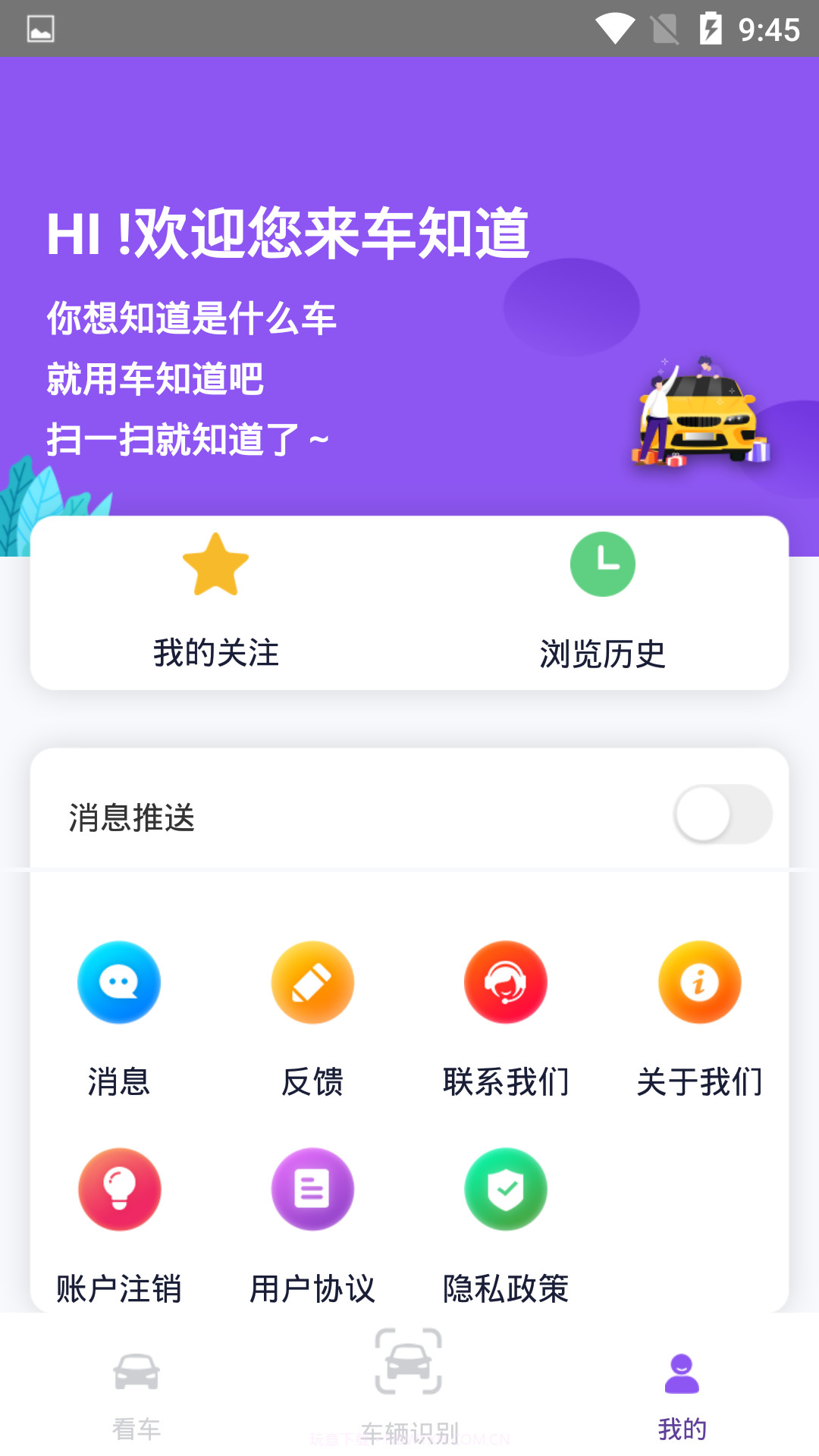Tap the 联系我们 headset icon

[x=506, y=982]
